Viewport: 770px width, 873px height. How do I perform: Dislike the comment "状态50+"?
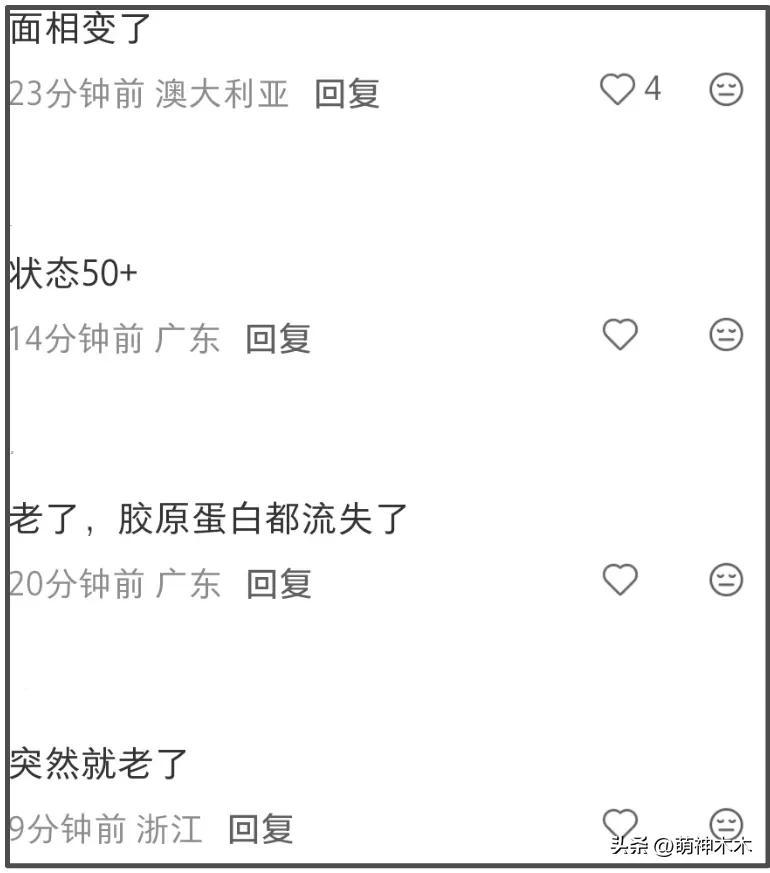[727, 335]
